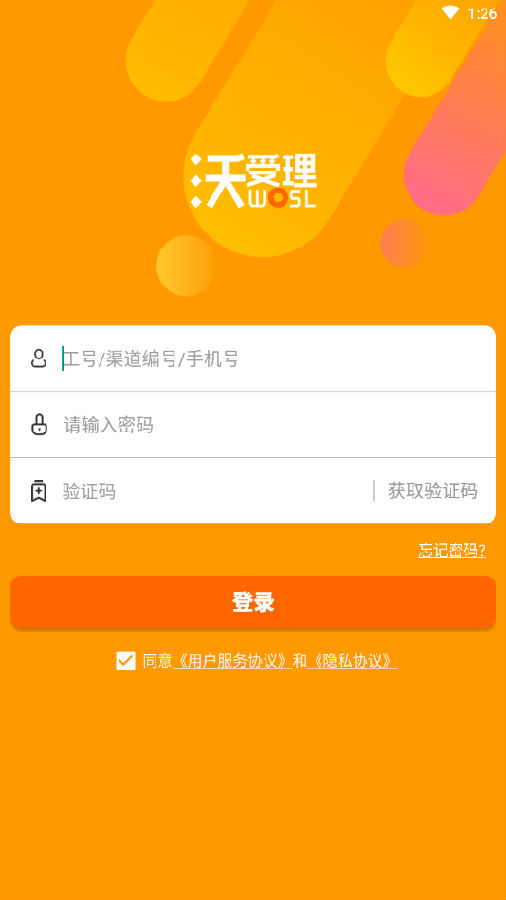This screenshot has height=900, width=506.
Task: Open the 《用户服务协议》 link
Action: tap(232, 661)
